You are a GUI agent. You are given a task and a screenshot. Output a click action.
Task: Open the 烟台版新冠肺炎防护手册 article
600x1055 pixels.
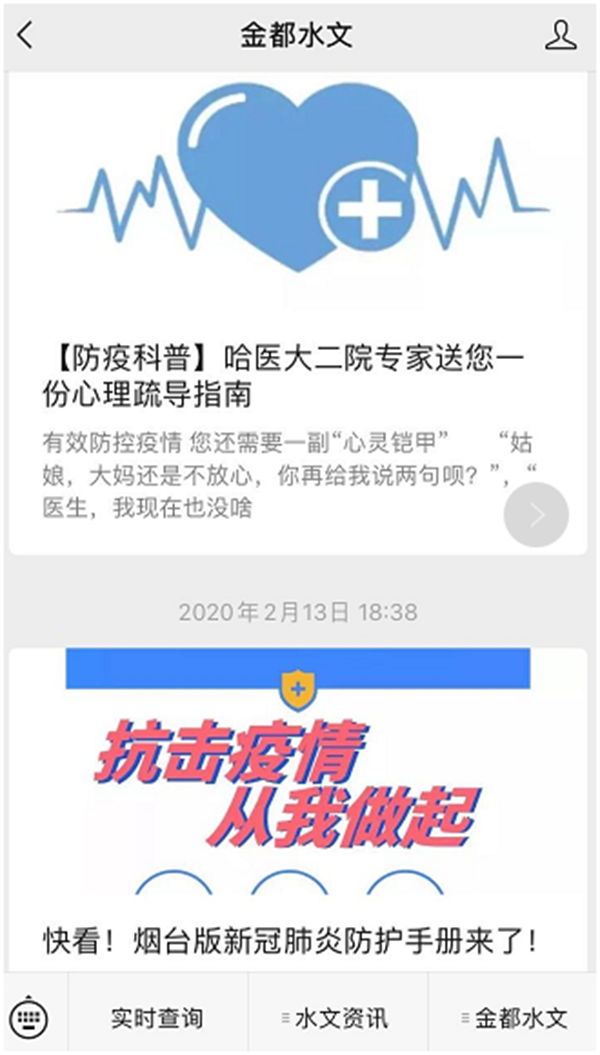tap(290, 940)
